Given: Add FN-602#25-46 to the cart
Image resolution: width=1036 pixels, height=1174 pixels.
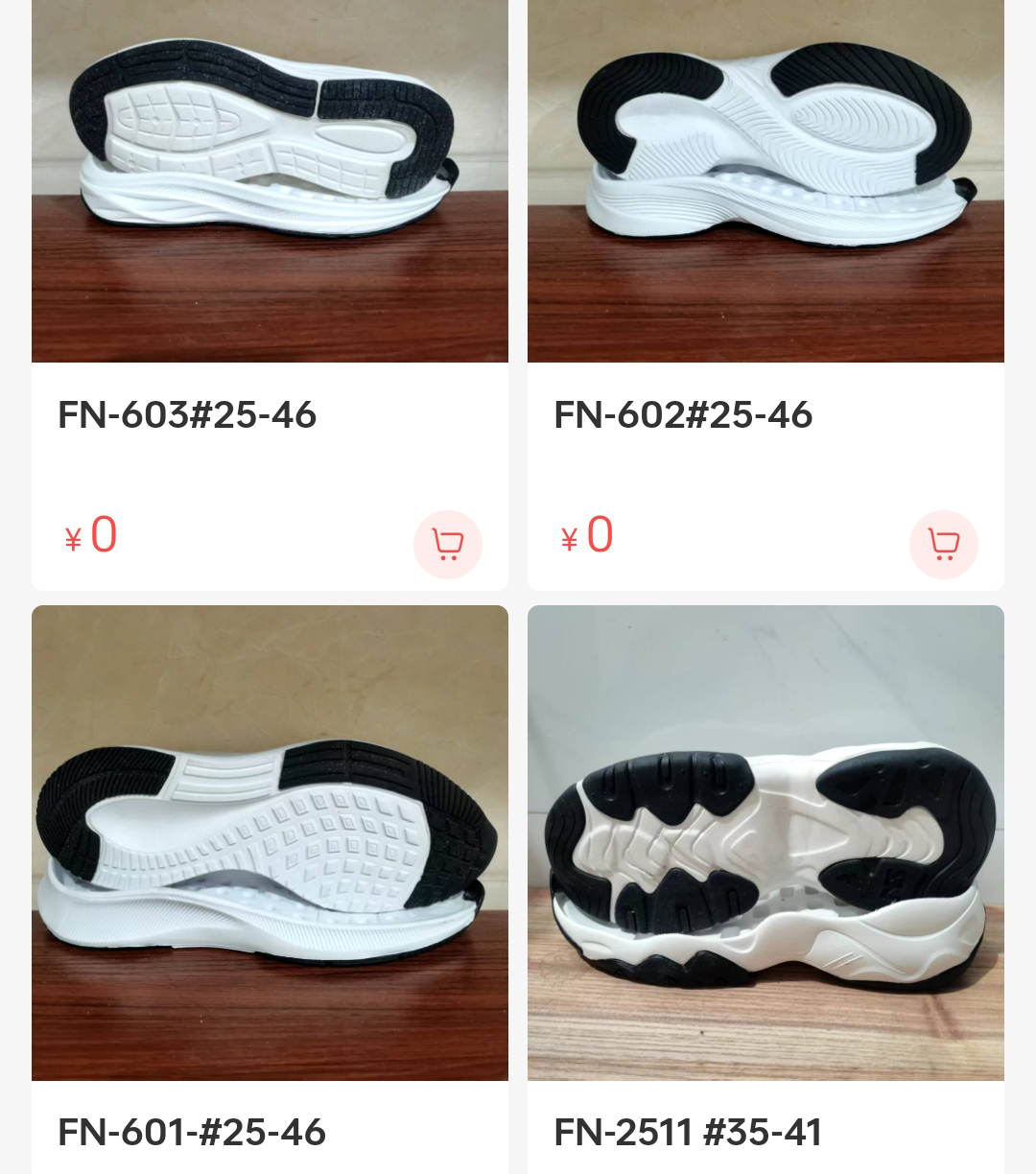Looking at the screenshot, I should (x=943, y=544).
